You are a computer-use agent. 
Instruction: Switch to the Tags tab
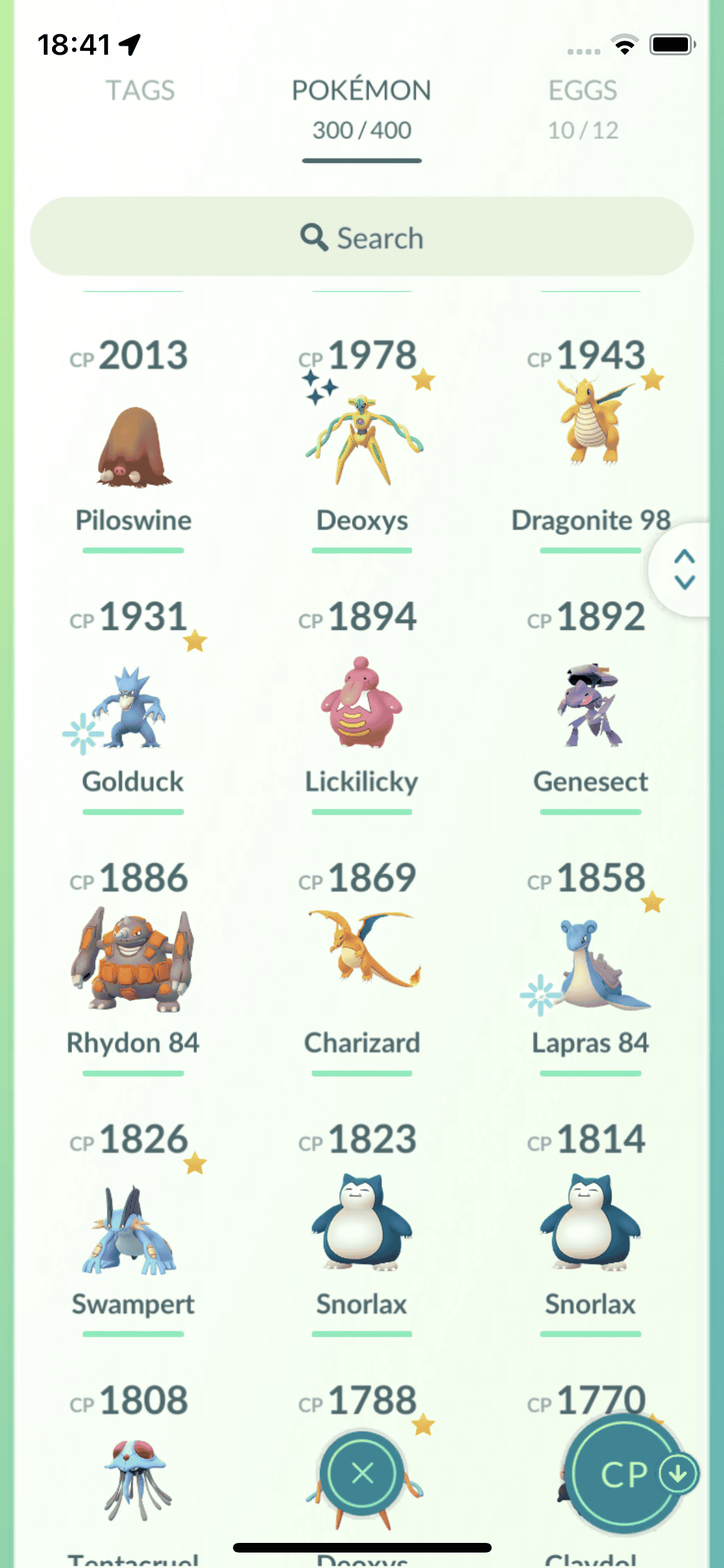[x=140, y=91]
